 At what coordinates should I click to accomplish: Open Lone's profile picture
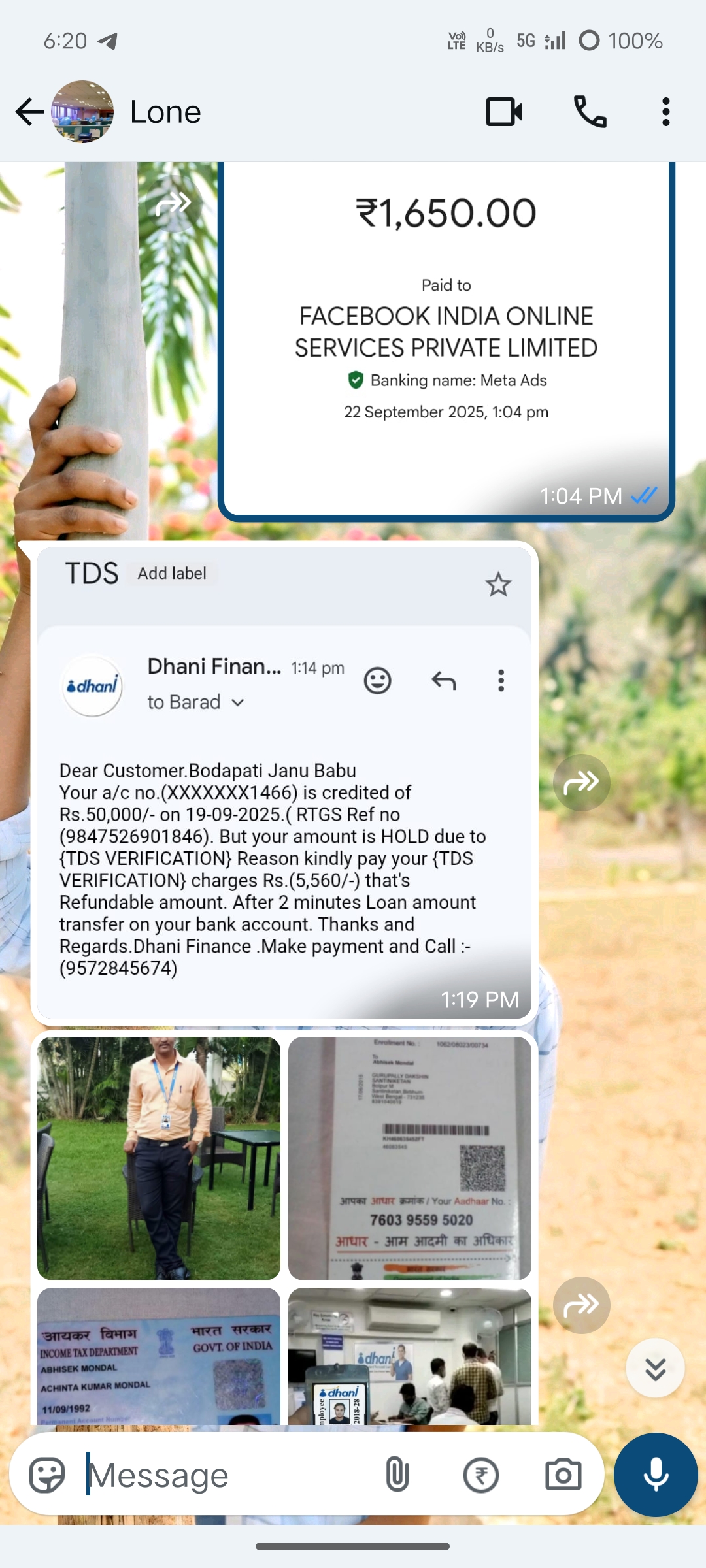[x=82, y=112]
